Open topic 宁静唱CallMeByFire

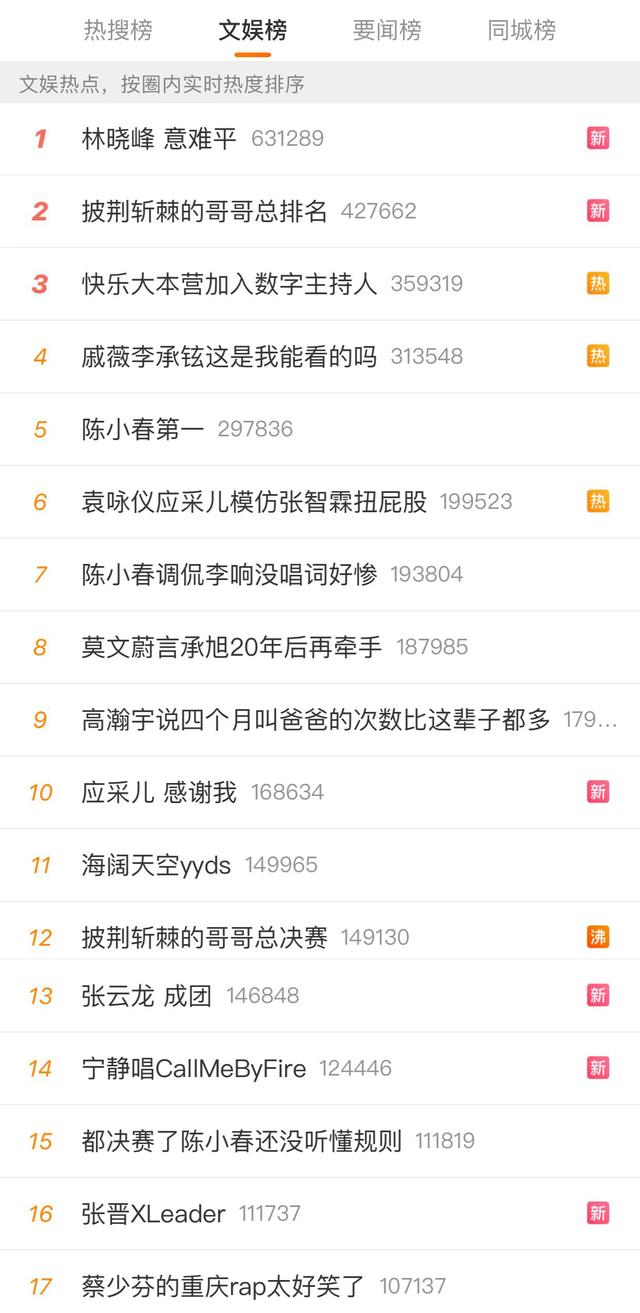tap(194, 1068)
